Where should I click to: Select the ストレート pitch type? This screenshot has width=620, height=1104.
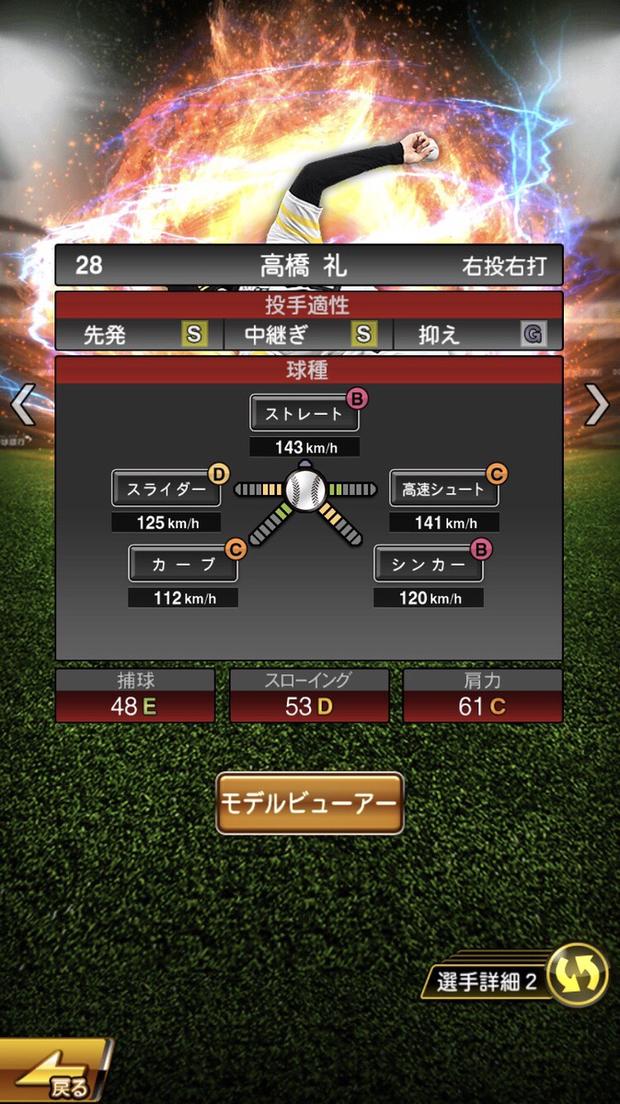304,412
